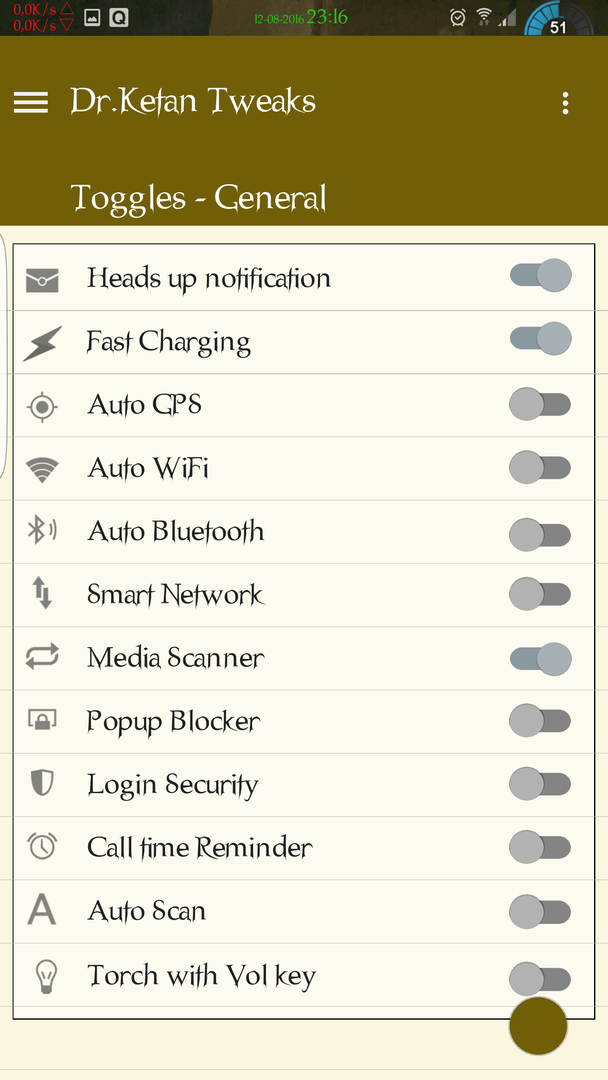Turn on Login Security
This screenshot has width=608, height=1080.
pos(541,784)
